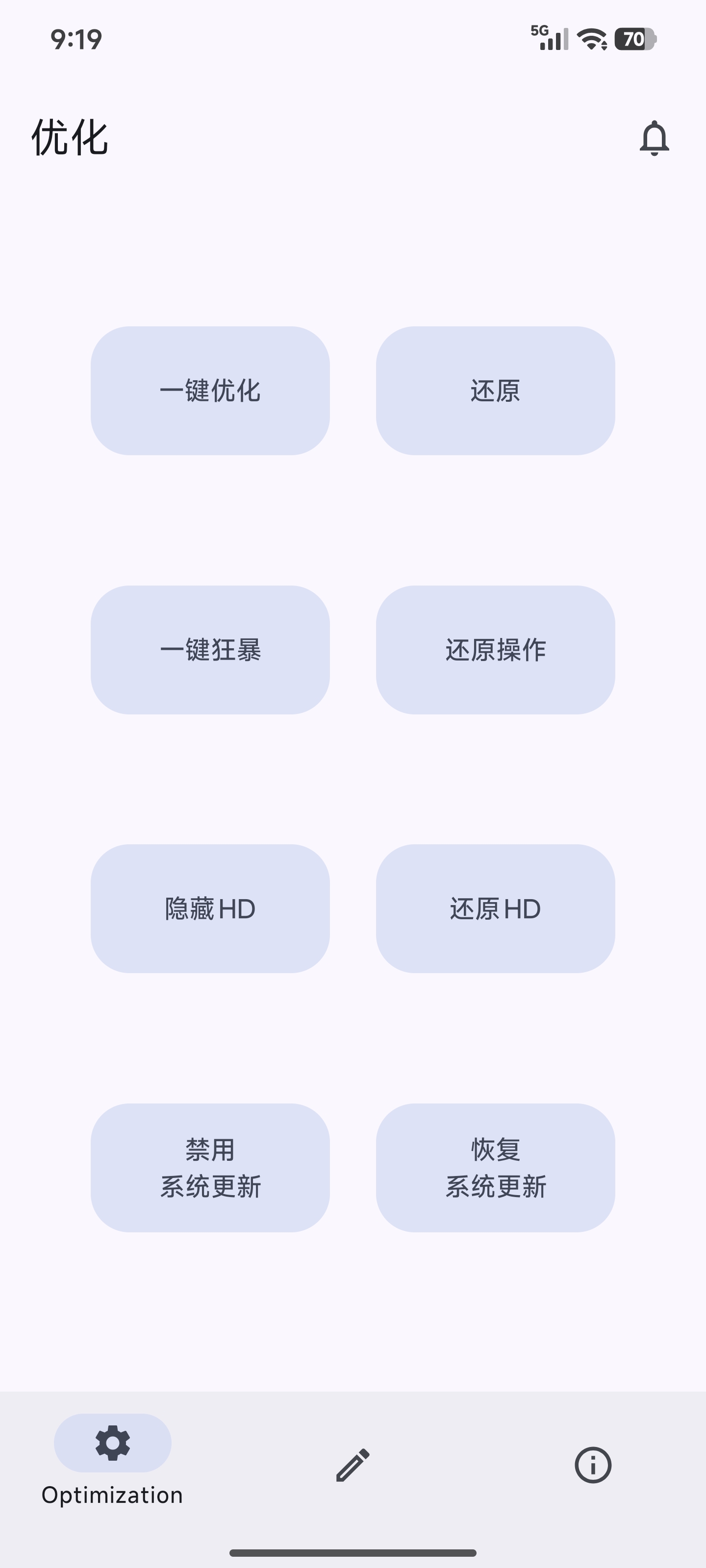Hide the HD icon with 隐藏HD
This screenshot has width=706, height=1568.
click(x=210, y=908)
